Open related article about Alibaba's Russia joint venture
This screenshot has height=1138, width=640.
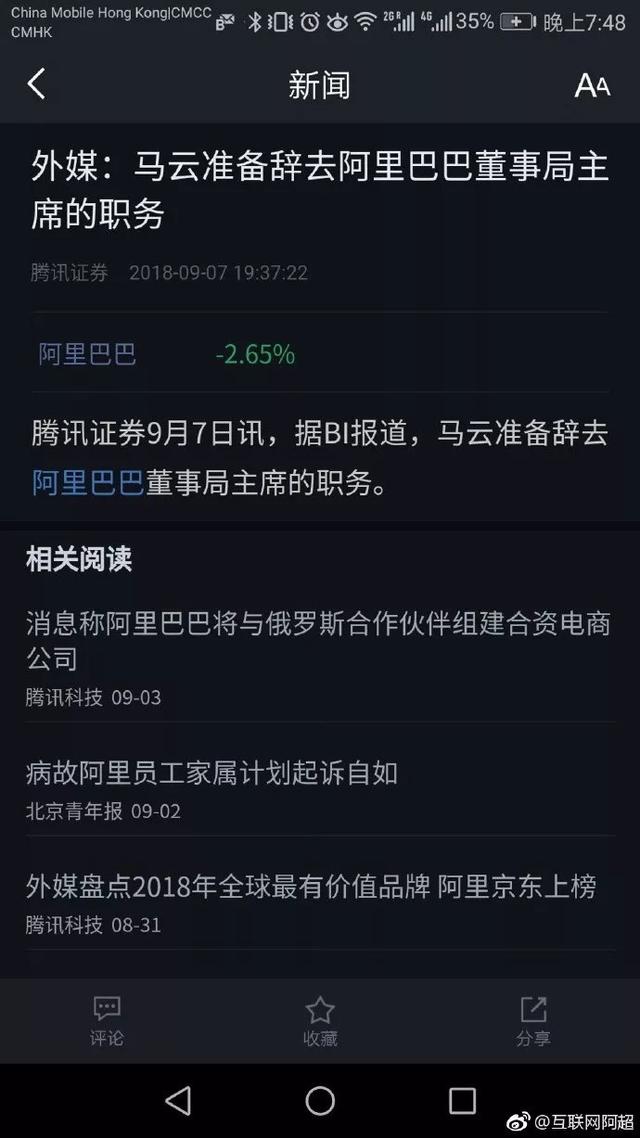point(318,641)
